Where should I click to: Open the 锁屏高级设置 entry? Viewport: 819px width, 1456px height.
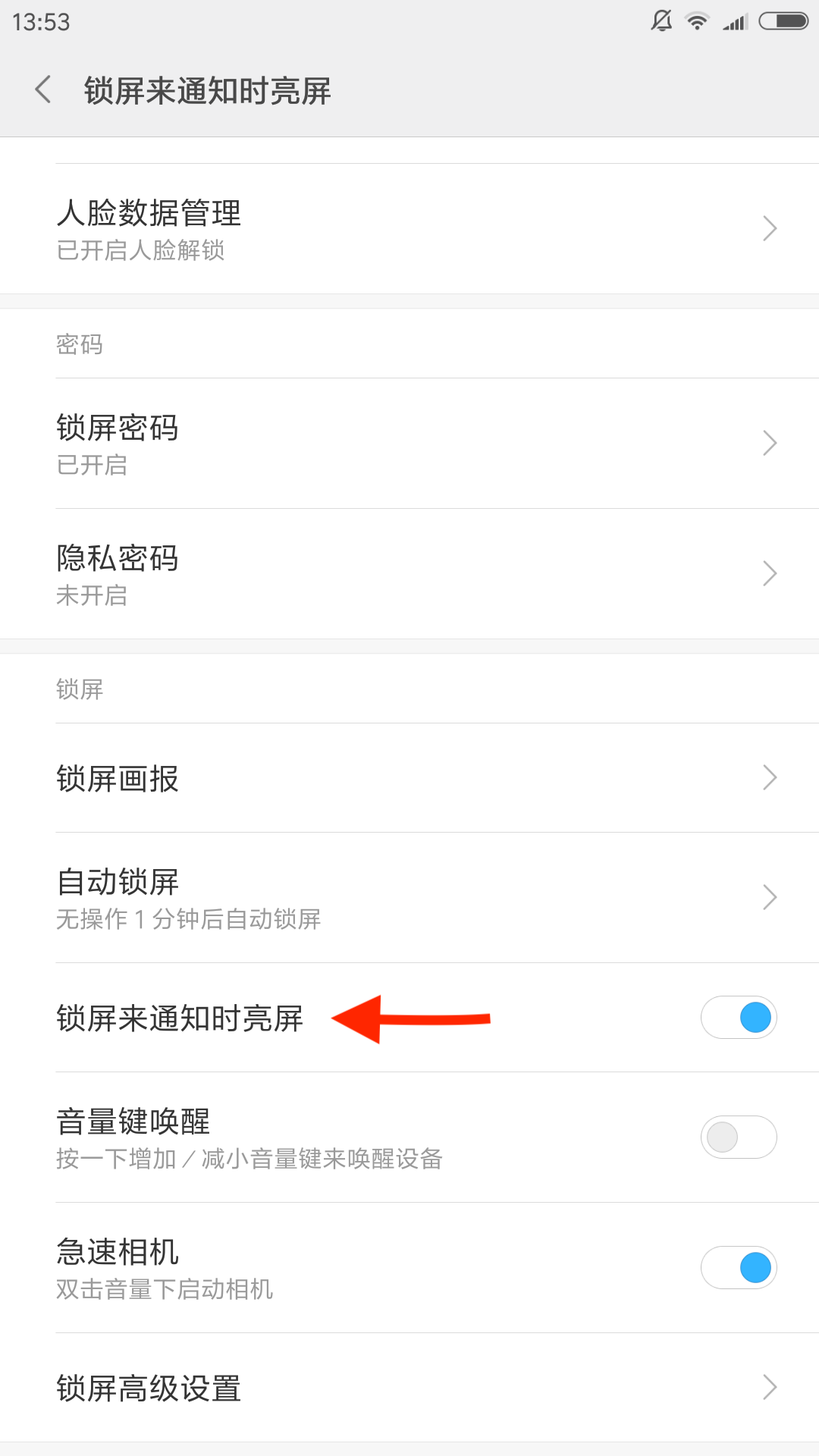pyautogui.click(x=303, y=1388)
